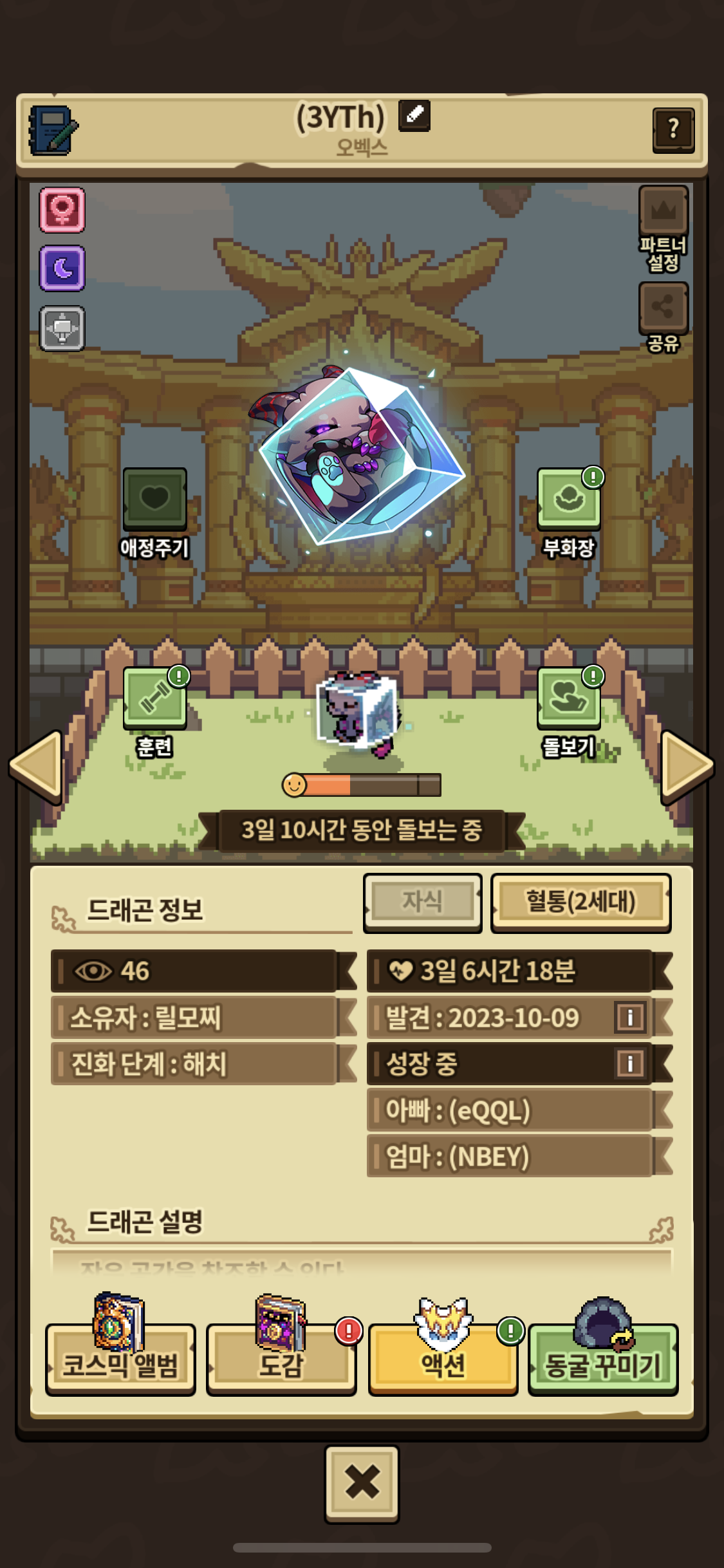The image size is (724, 1568).
Task: Open the help question mark
Action: 673,130
